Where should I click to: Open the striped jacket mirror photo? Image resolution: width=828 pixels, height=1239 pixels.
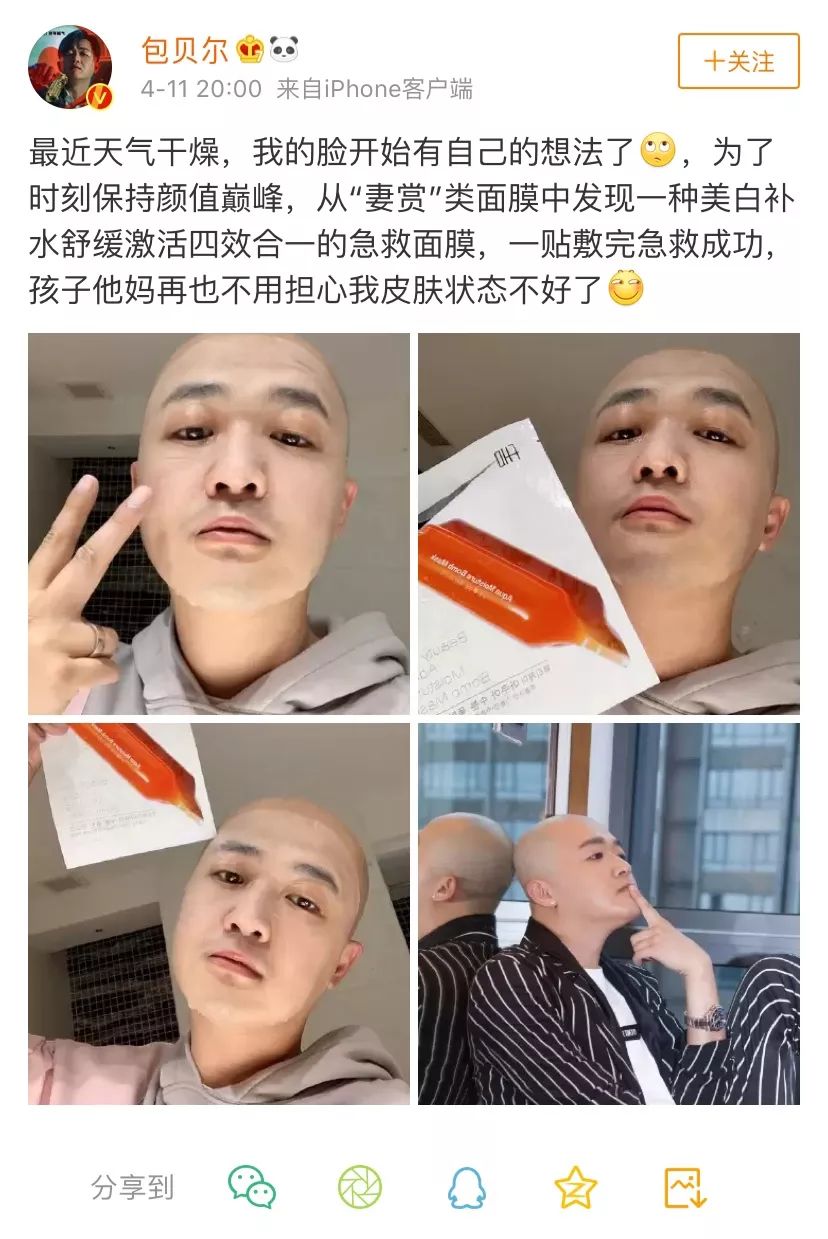pyautogui.click(x=608, y=914)
